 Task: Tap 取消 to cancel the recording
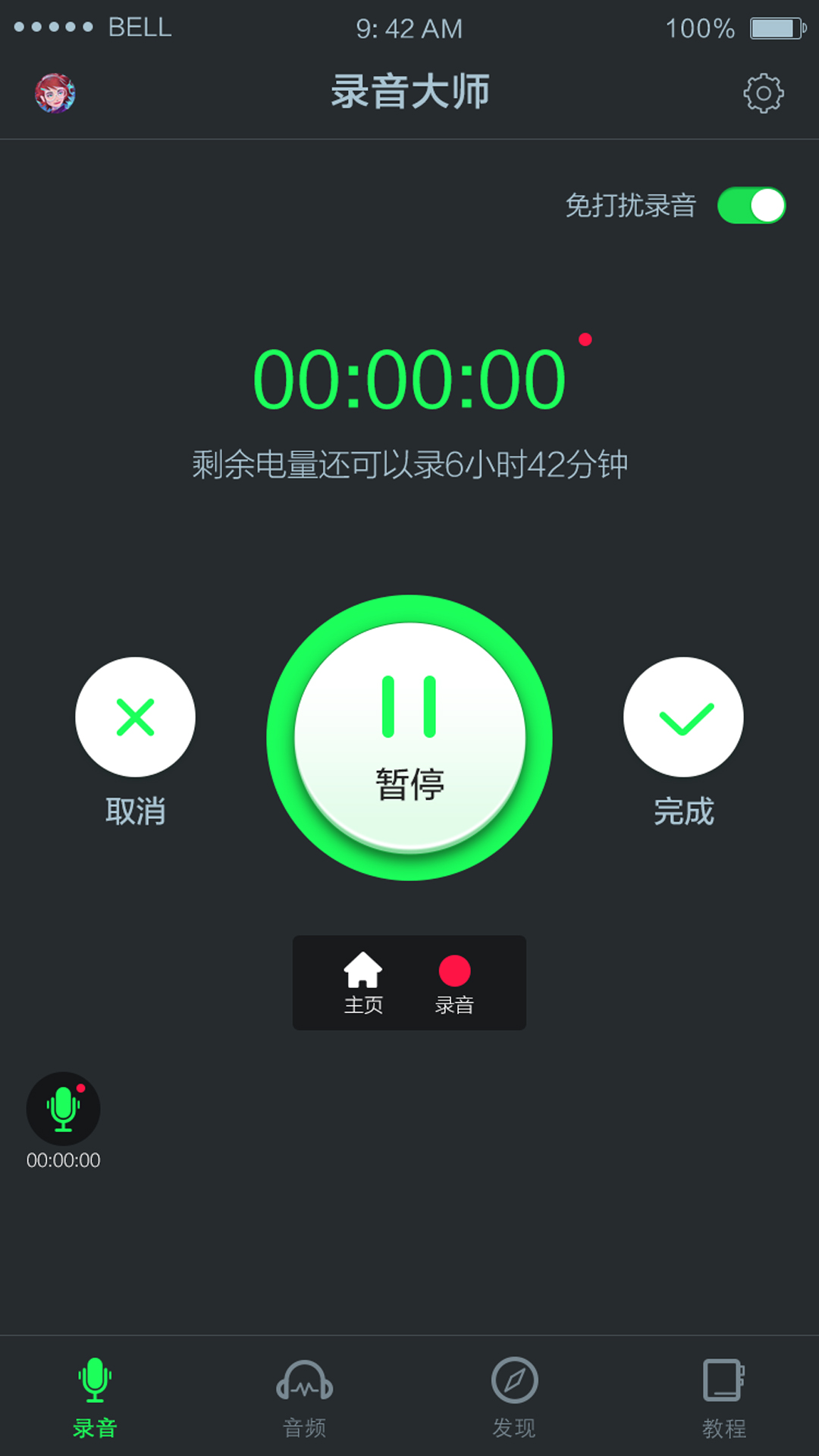click(136, 717)
